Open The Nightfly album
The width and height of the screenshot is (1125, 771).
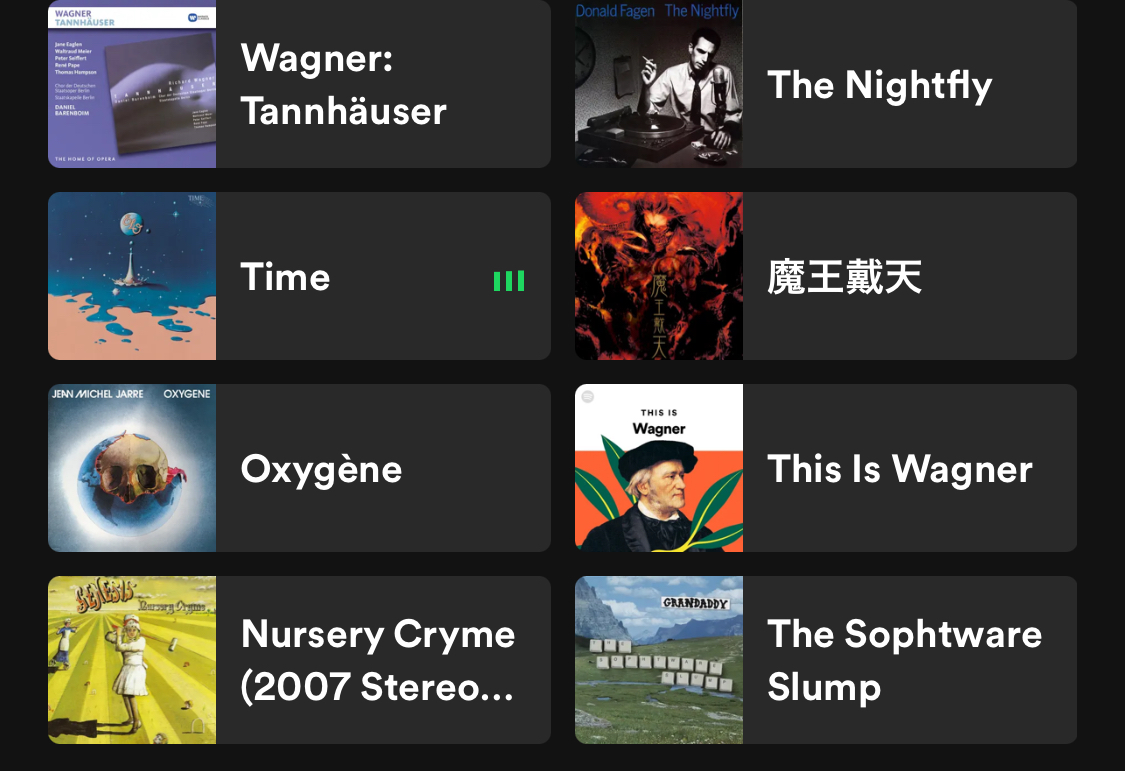[879, 85]
